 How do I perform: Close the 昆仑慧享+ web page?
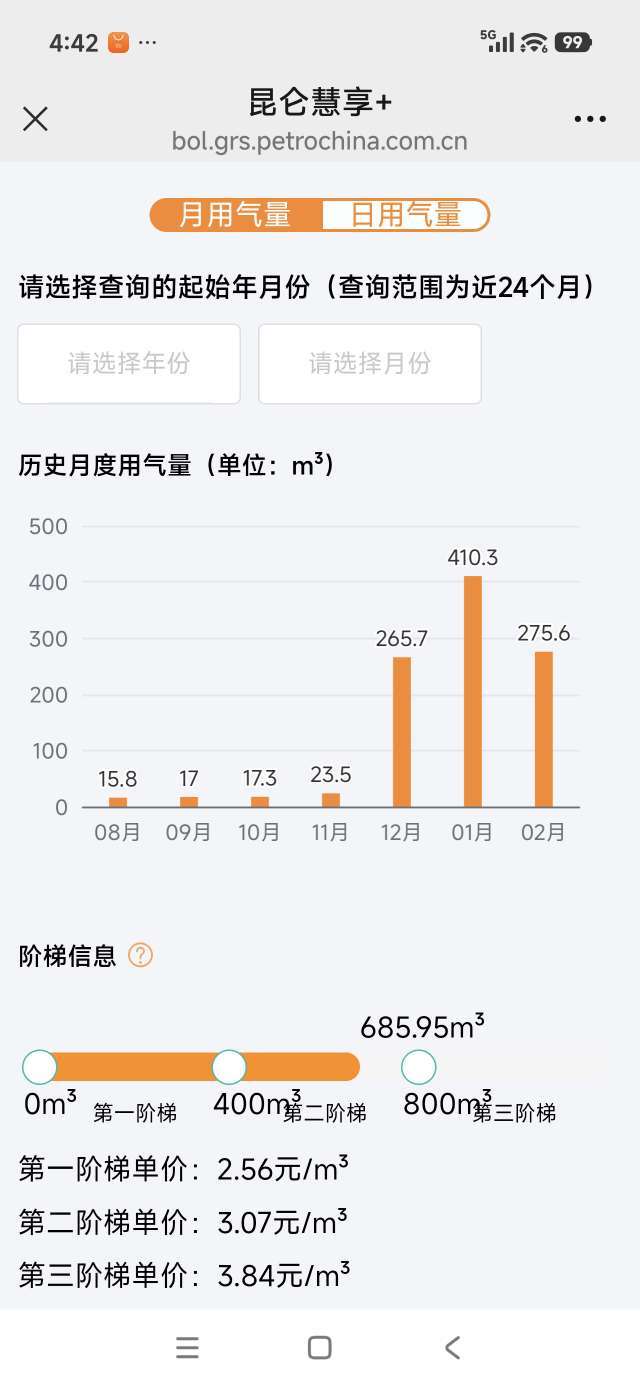pyautogui.click(x=35, y=120)
